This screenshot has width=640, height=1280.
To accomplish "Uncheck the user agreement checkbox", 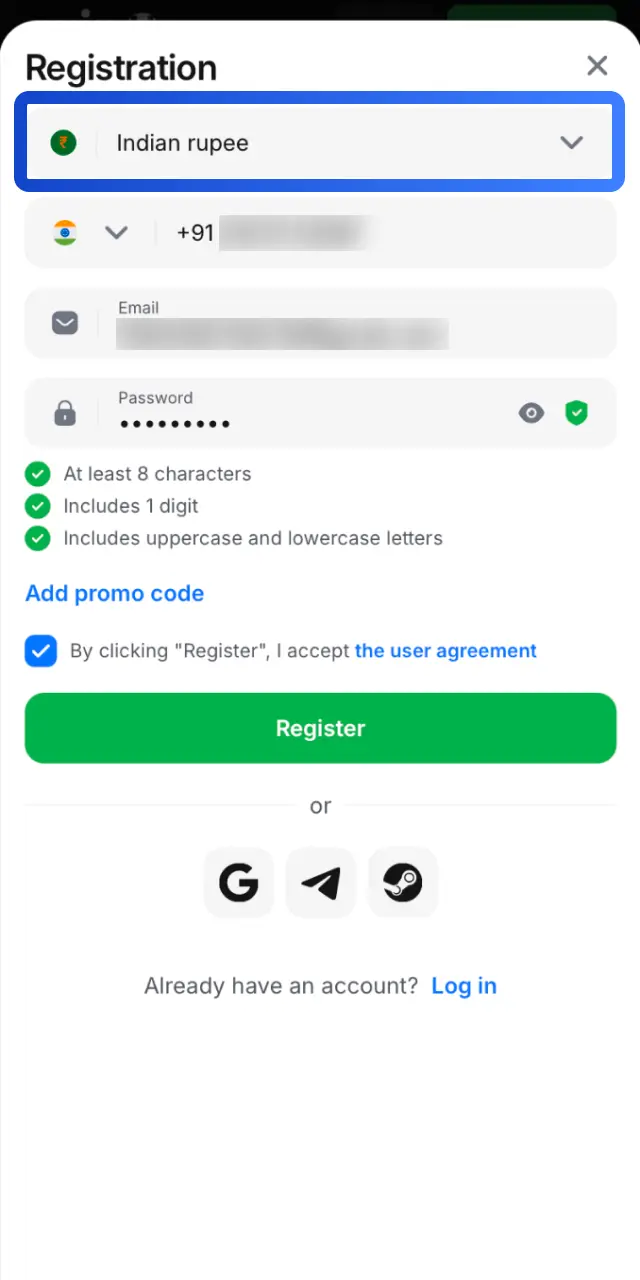I will (x=41, y=651).
